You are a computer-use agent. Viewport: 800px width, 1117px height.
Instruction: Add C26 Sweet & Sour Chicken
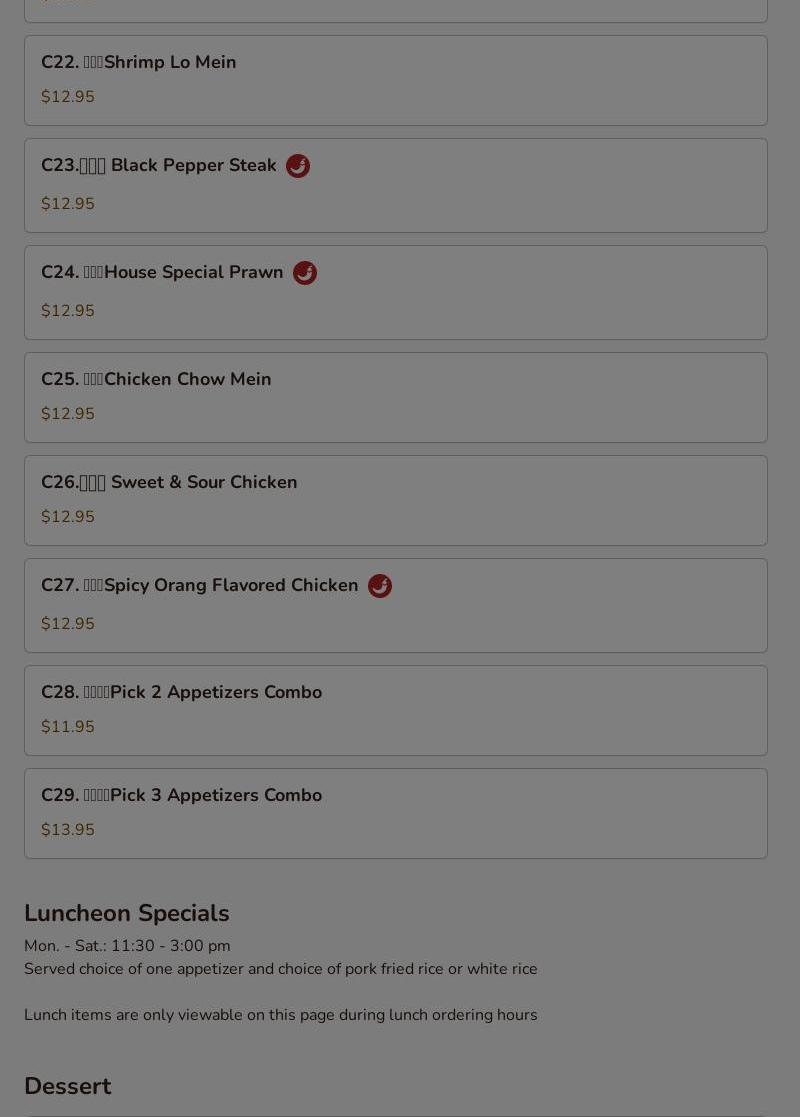tap(395, 500)
